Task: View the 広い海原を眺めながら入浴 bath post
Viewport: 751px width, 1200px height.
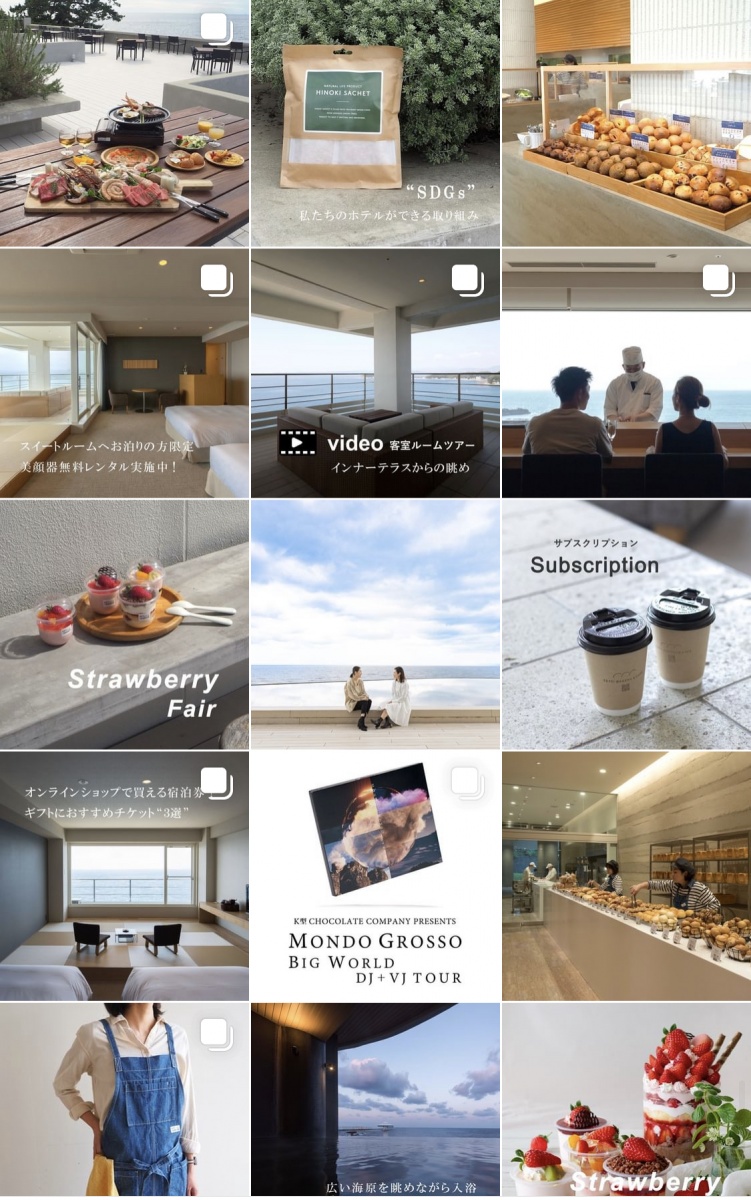Action: (375, 1100)
